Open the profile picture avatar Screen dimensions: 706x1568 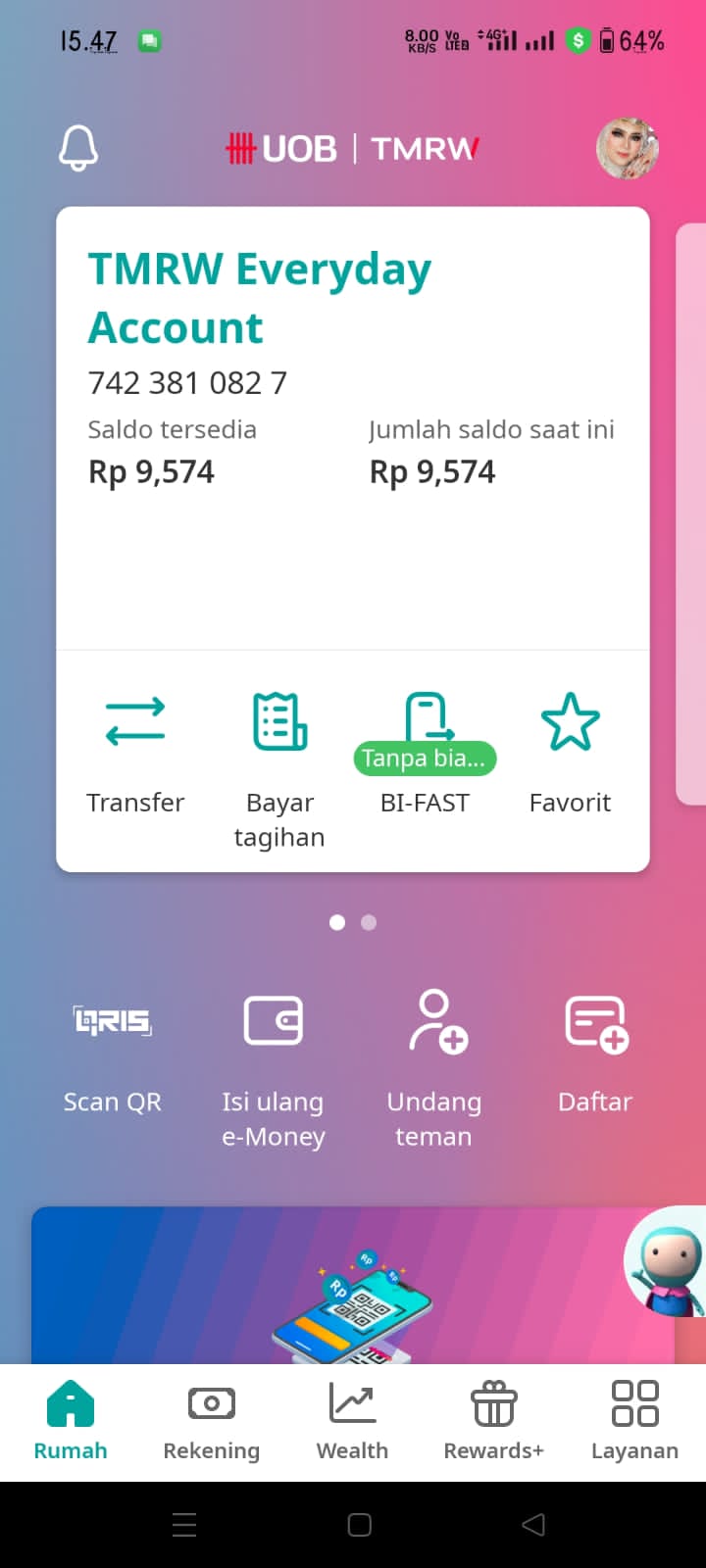click(628, 149)
